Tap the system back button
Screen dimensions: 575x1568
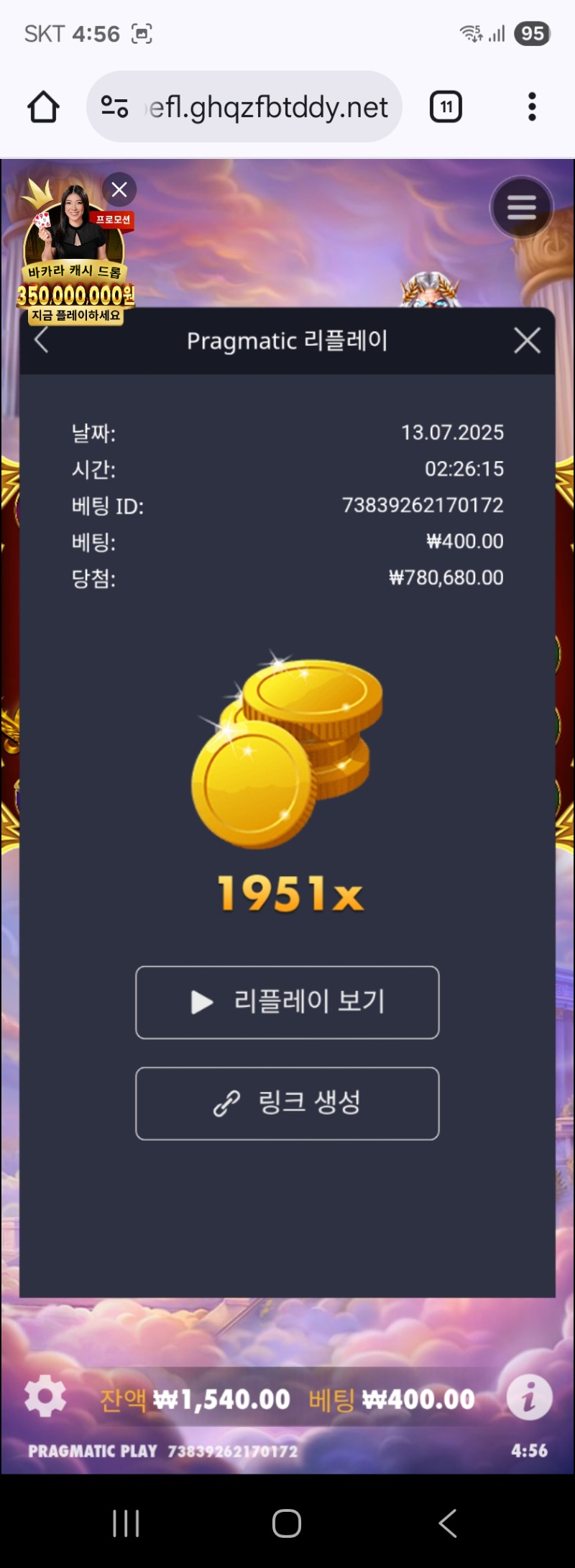point(447,1523)
